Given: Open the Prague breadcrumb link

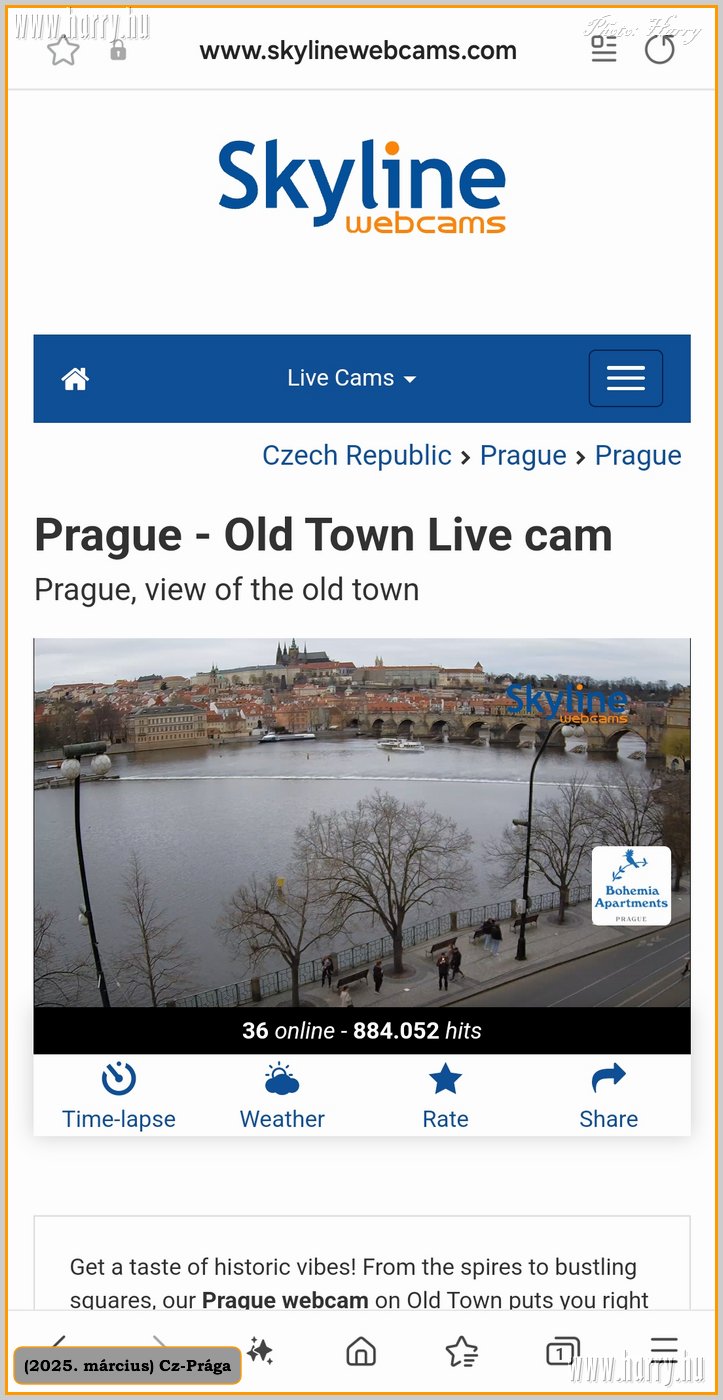Looking at the screenshot, I should (x=524, y=455).
